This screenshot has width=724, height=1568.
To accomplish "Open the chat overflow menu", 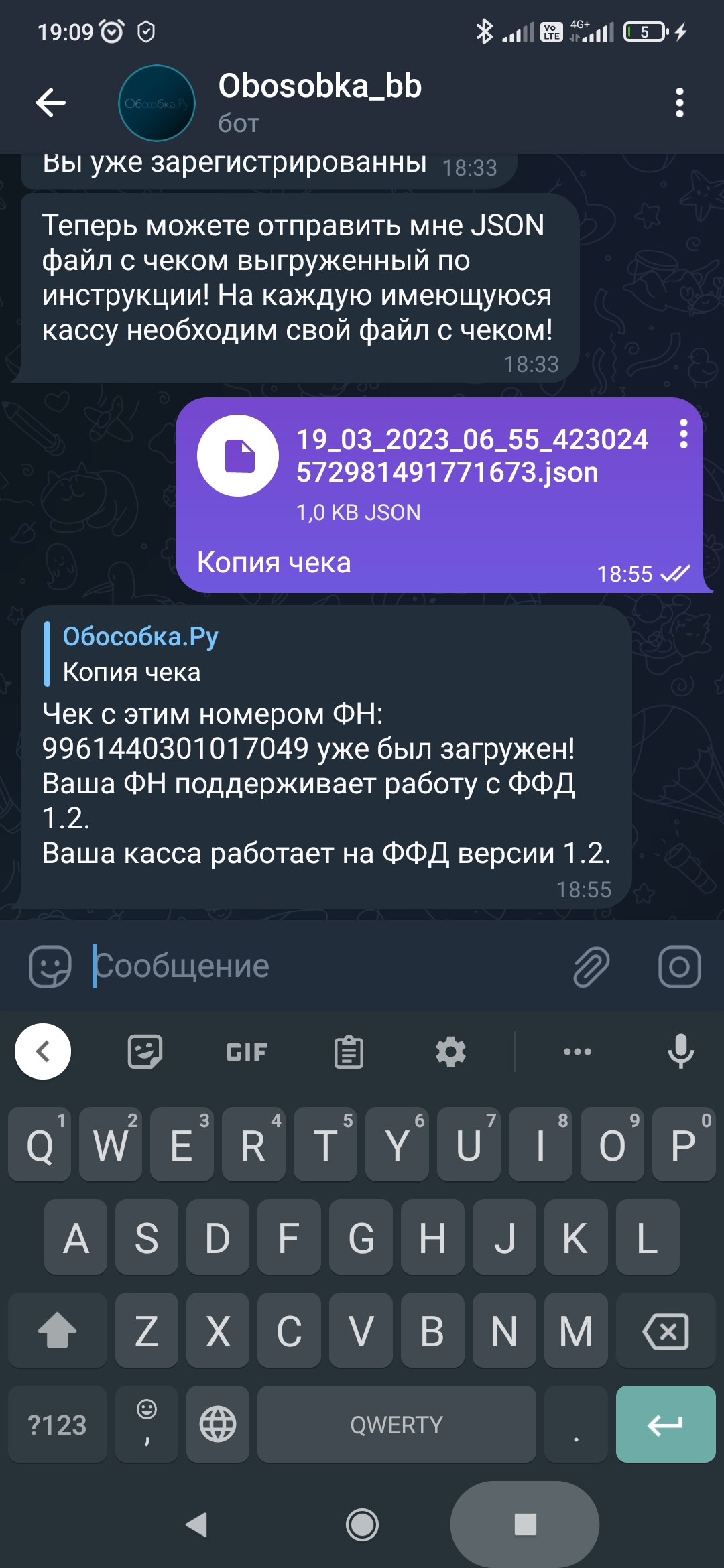I will 679,103.
